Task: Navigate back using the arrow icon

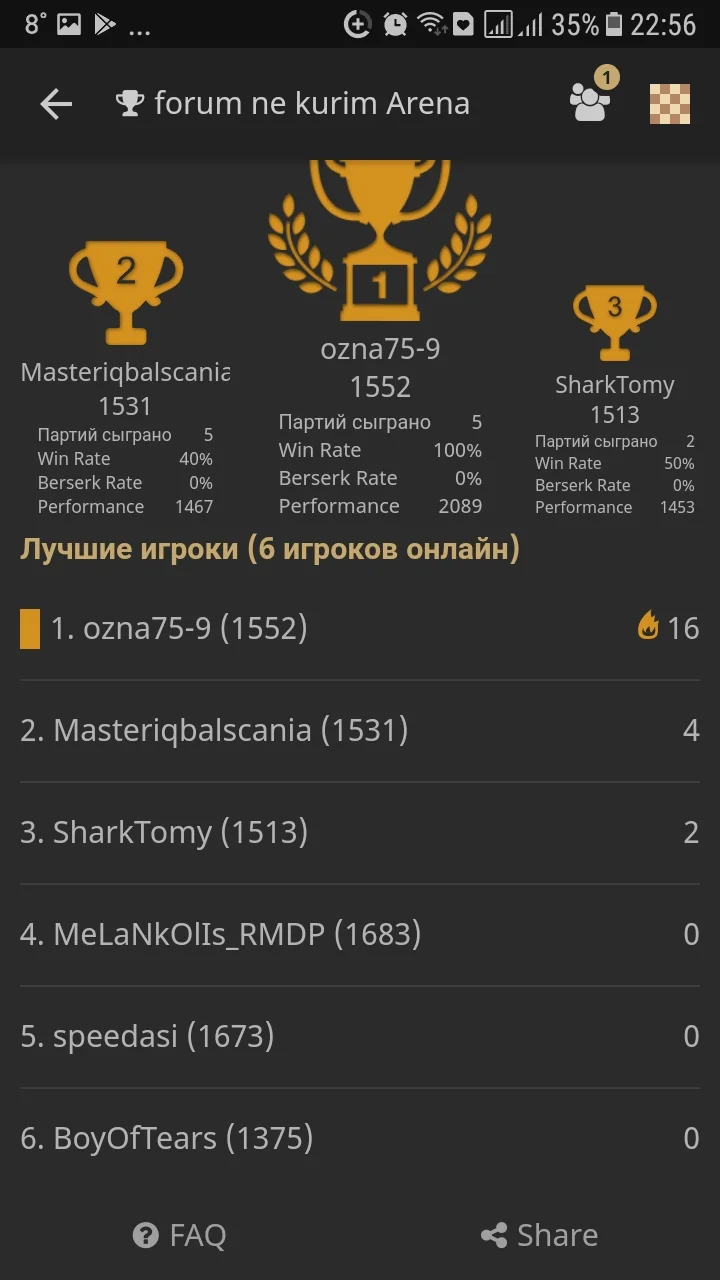Action: (56, 103)
